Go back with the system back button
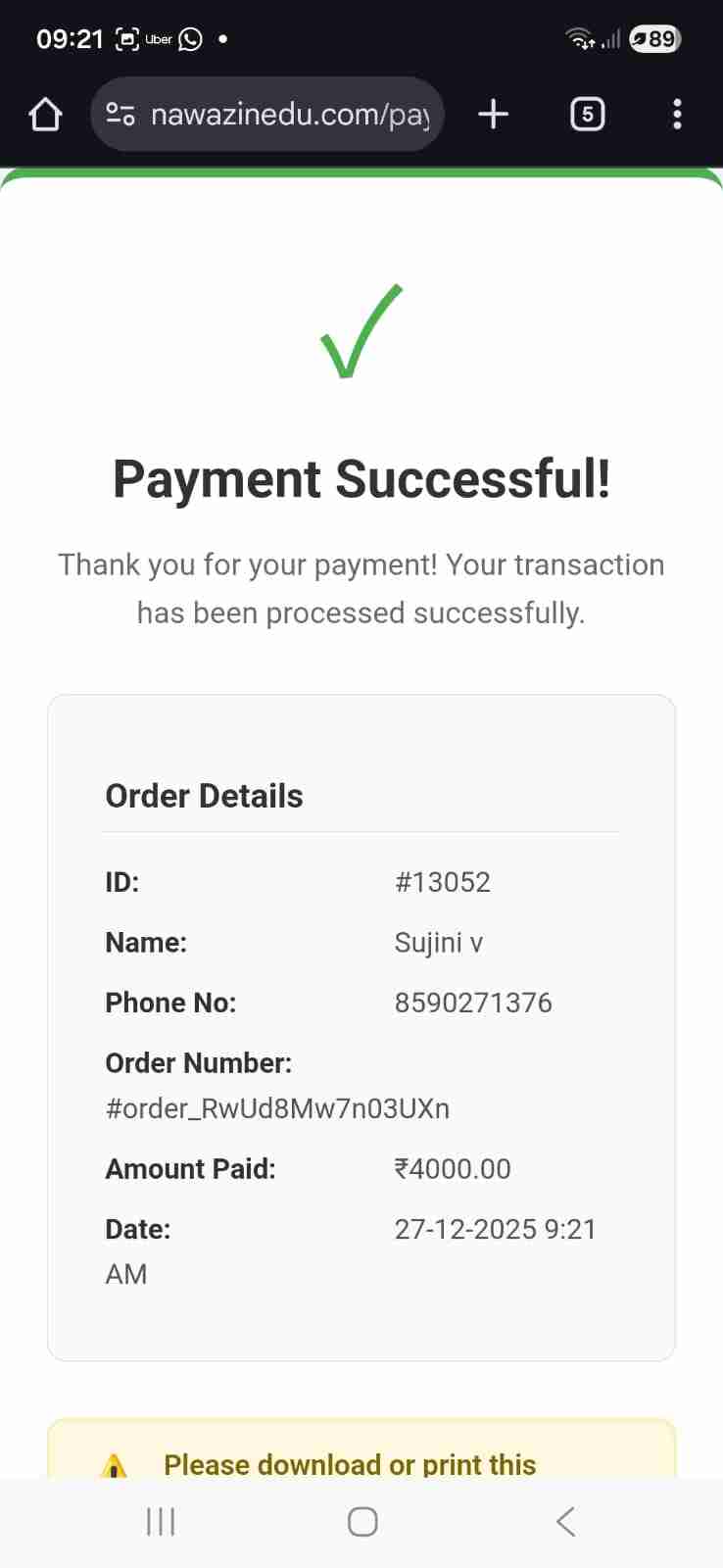Viewport: 723px width, 1568px height. [x=565, y=1521]
